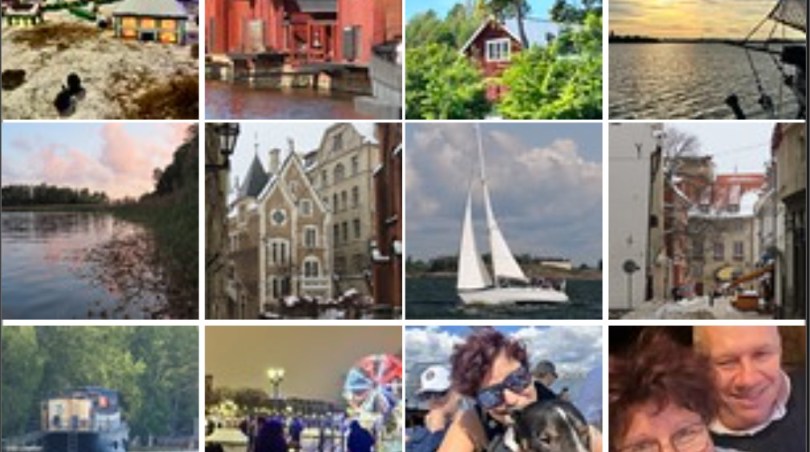View the red cottage among green trees
810x452 pixels.
[x=504, y=59]
